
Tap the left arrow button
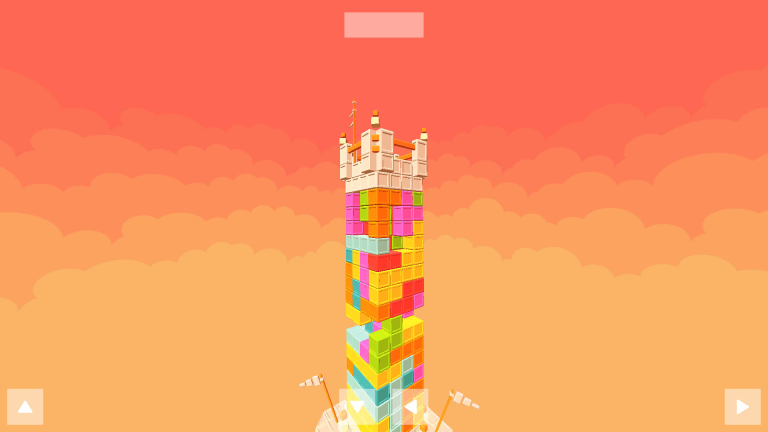tap(410, 407)
